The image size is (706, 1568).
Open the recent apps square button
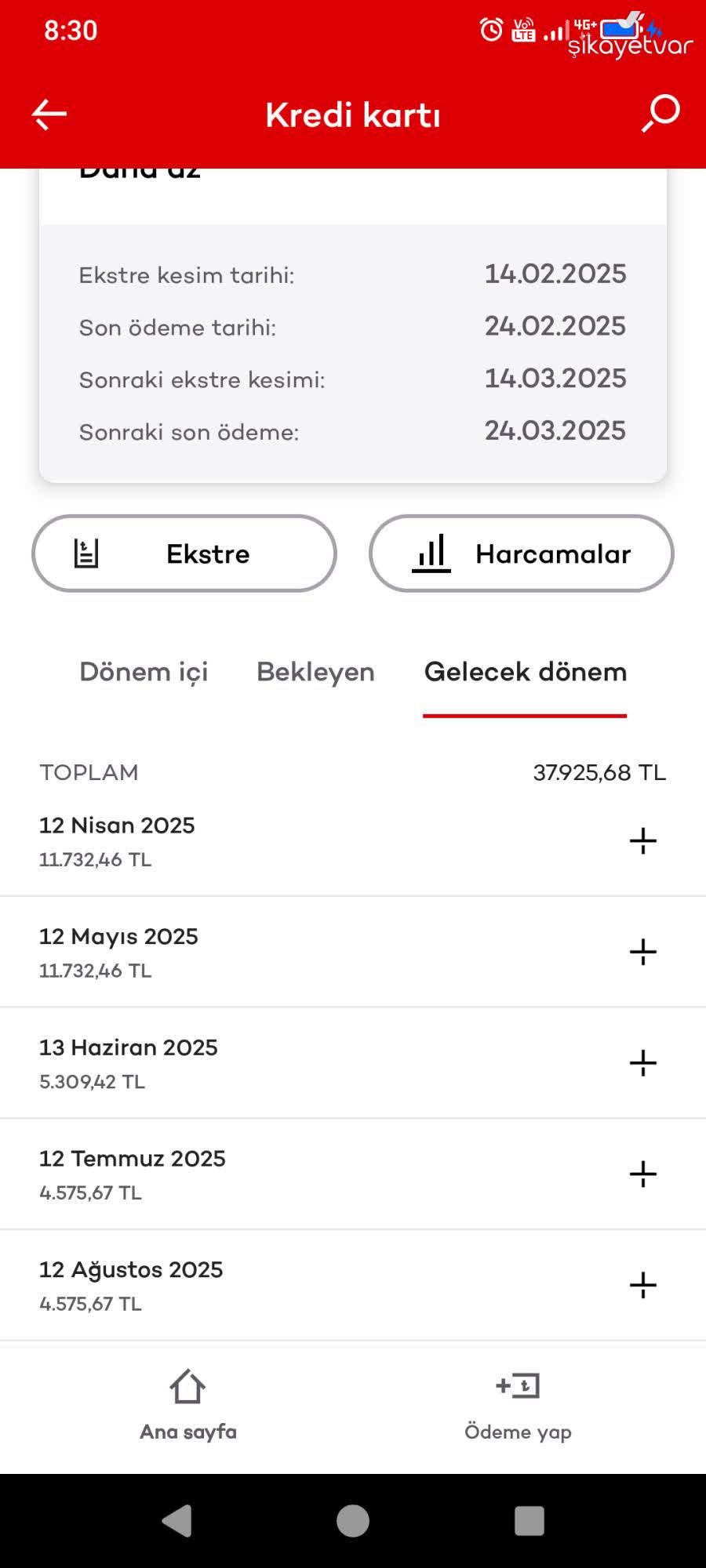(527, 1520)
